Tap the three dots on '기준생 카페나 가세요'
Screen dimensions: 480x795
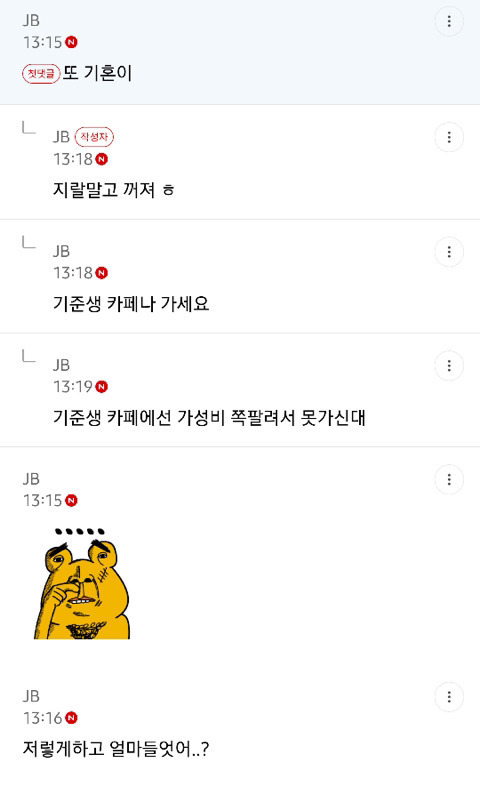[449, 251]
